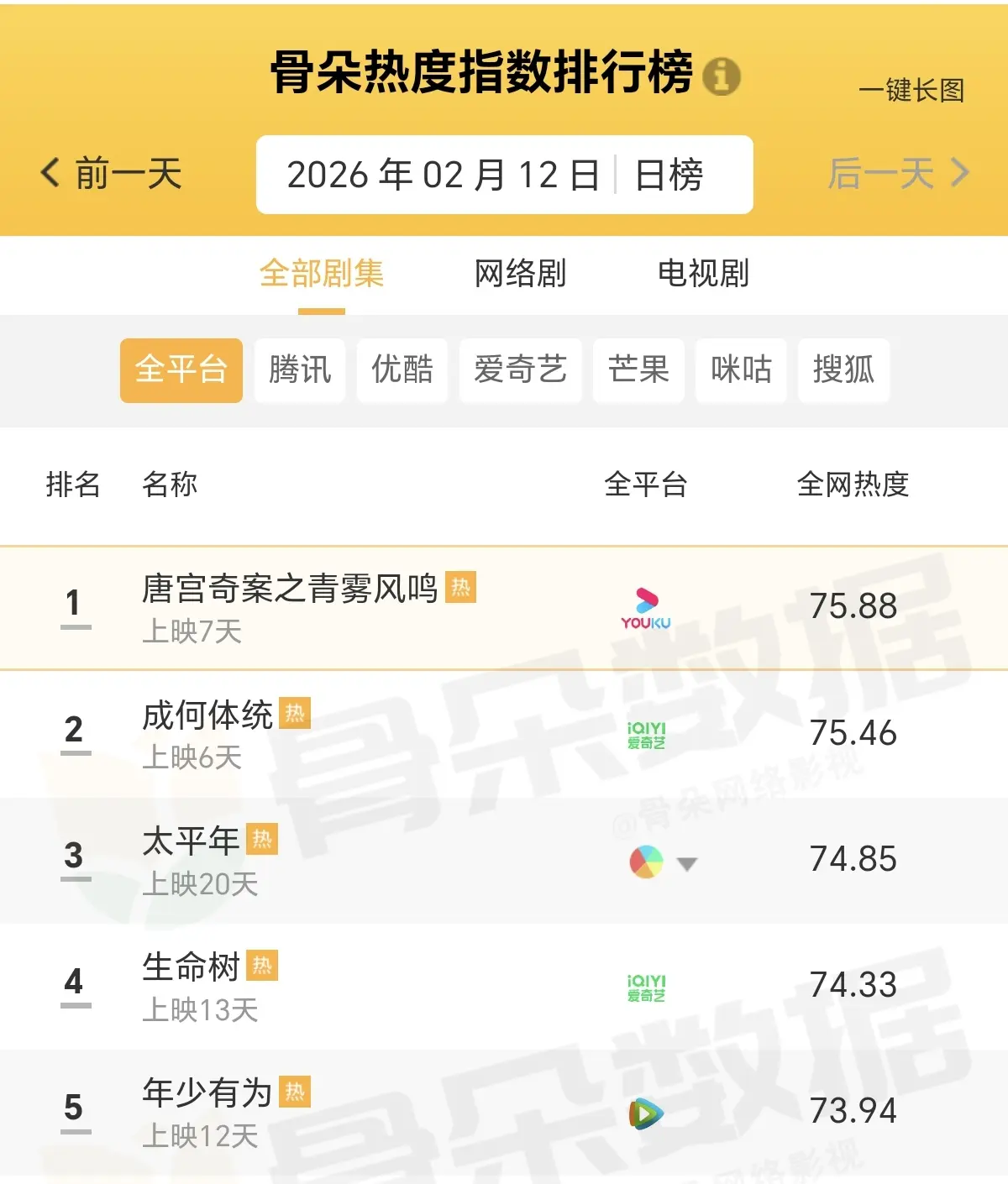Viewport: 1008px width, 1184px height.
Task: Open the 成何体统 ranking row
Action: (207, 716)
